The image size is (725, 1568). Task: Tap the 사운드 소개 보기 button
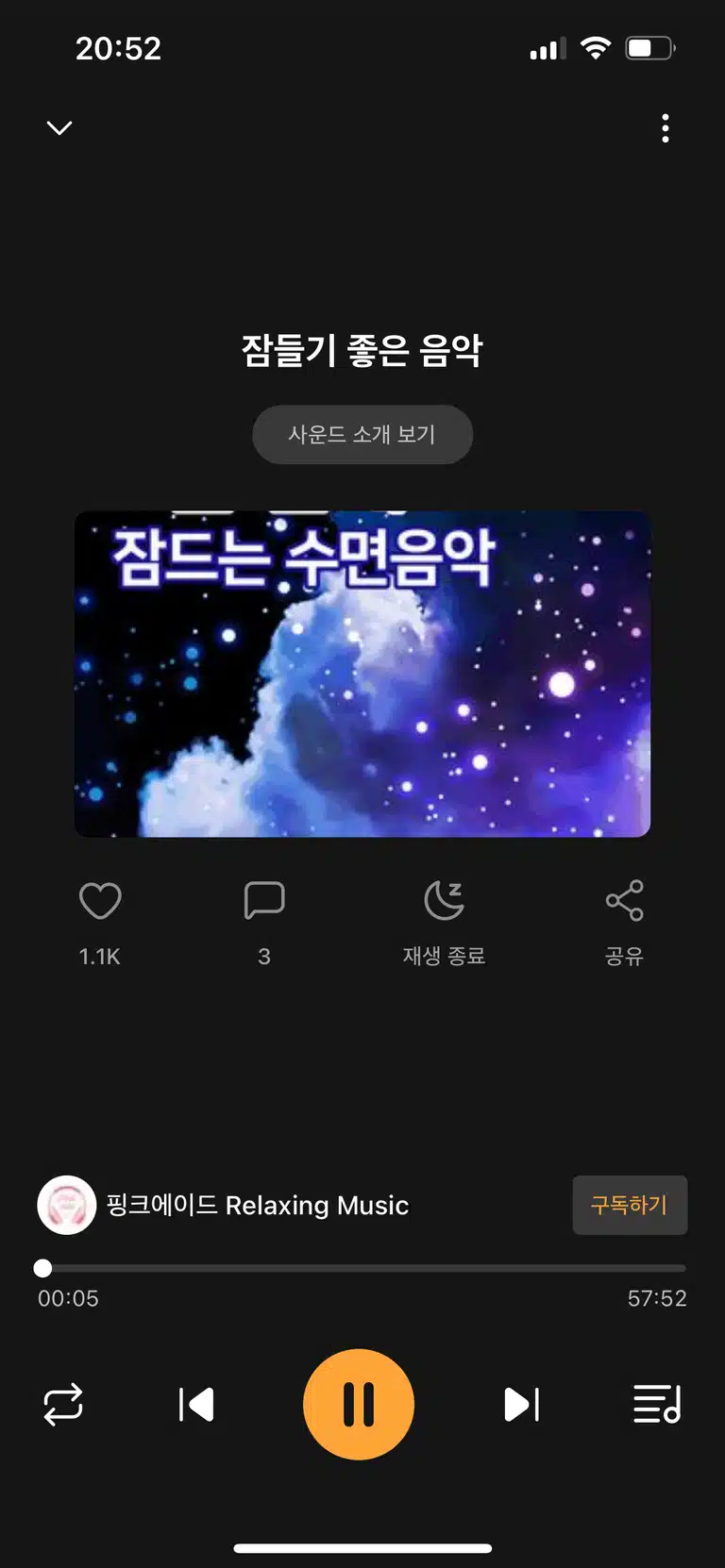coord(362,434)
